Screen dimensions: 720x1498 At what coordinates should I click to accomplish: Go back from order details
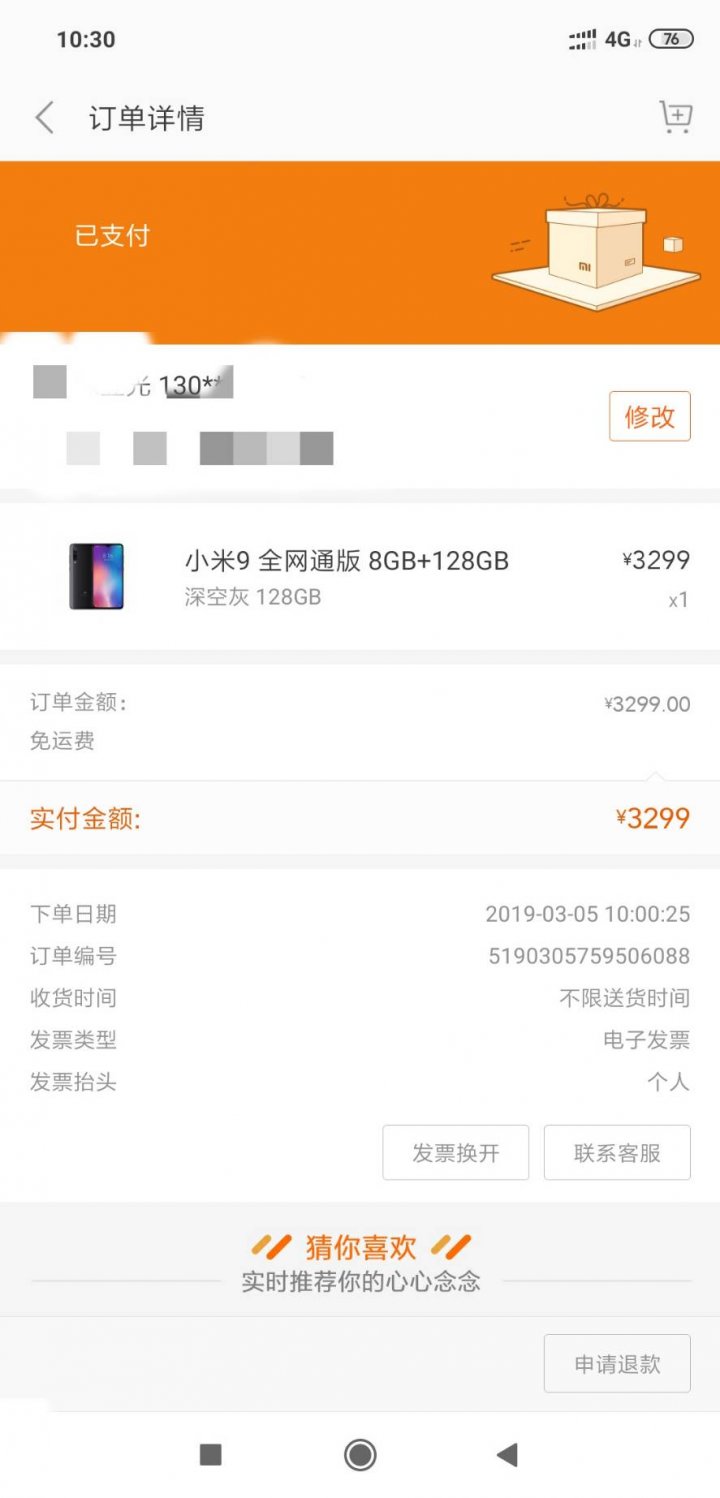click(44, 118)
